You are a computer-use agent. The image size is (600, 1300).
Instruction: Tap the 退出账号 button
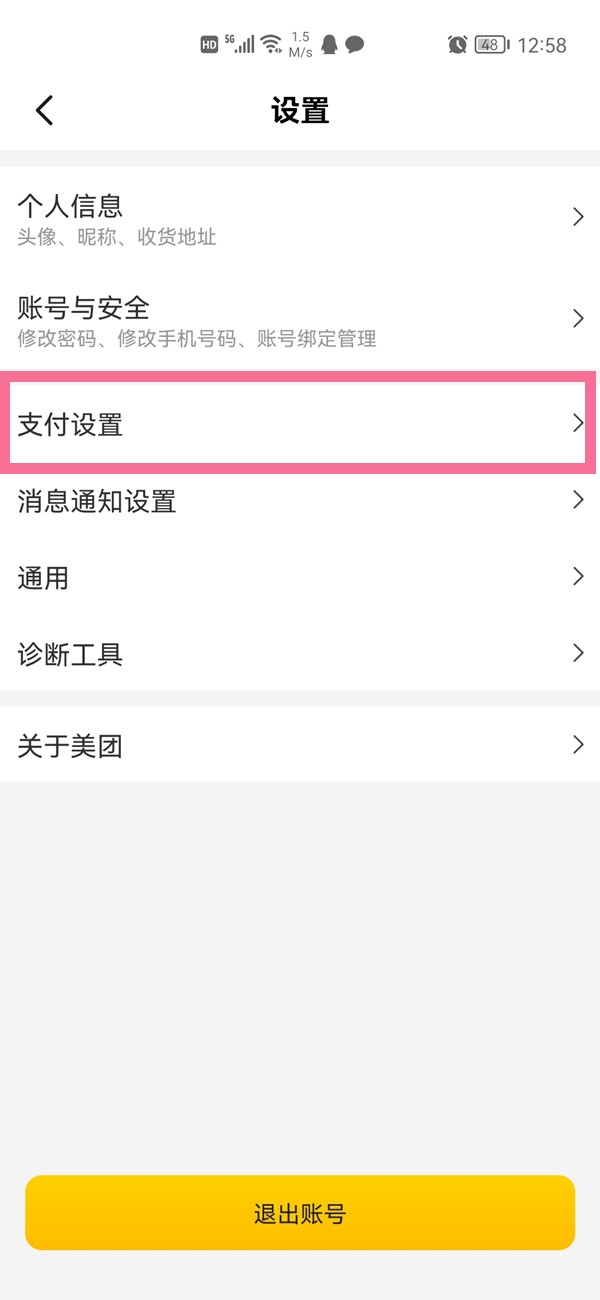point(300,1213)
